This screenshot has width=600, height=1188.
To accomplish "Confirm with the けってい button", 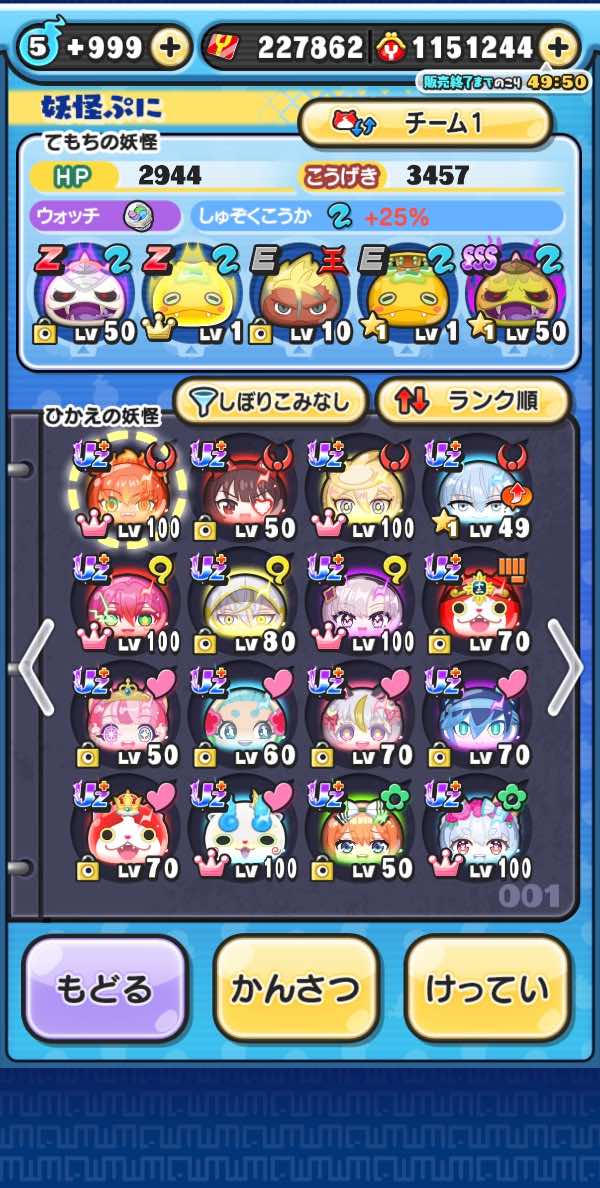I will click(x=487, y=989).
